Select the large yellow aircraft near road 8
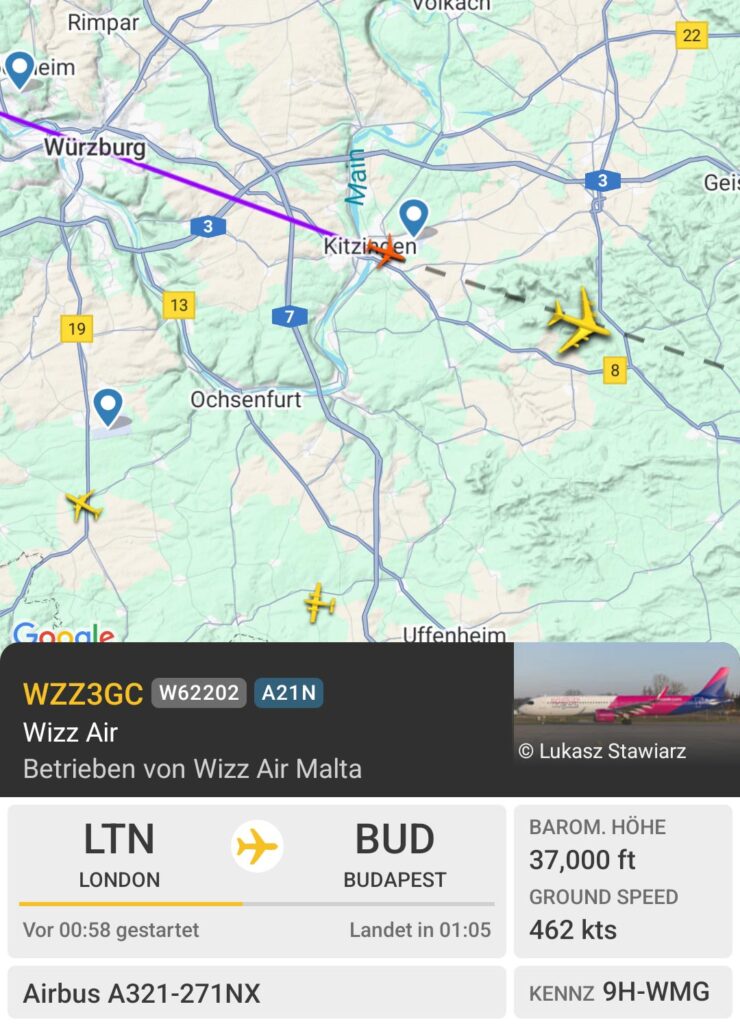Image resolution: width=740 pixels, height=1024 pixels. [579, 320]
